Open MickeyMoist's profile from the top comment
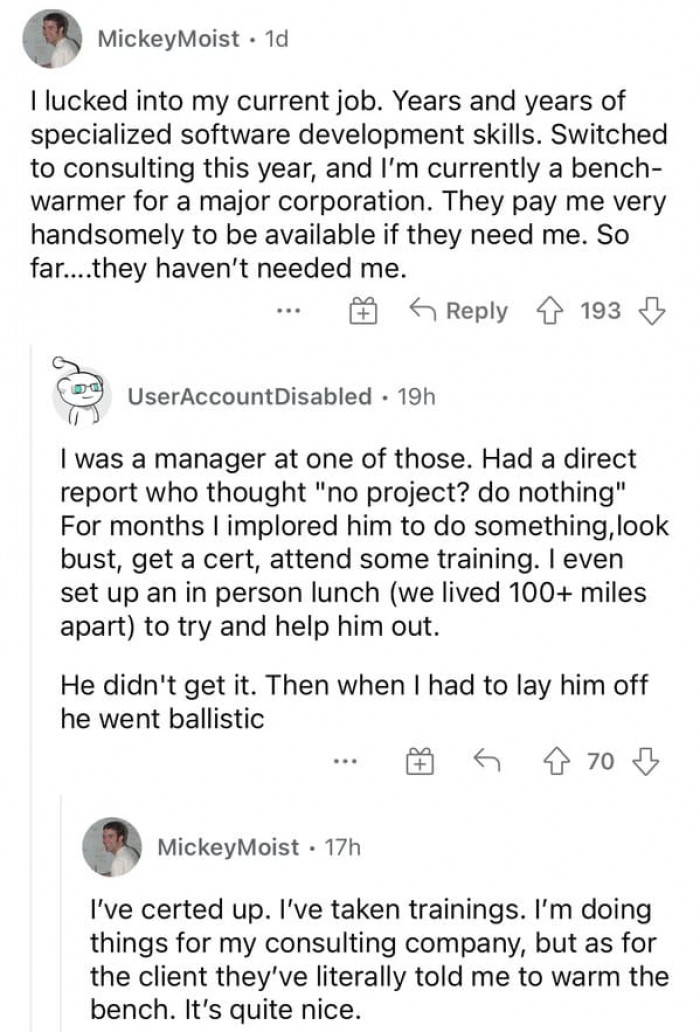Screen dimensions: 700x1032 pyautogui.click(x=169, y=39)
